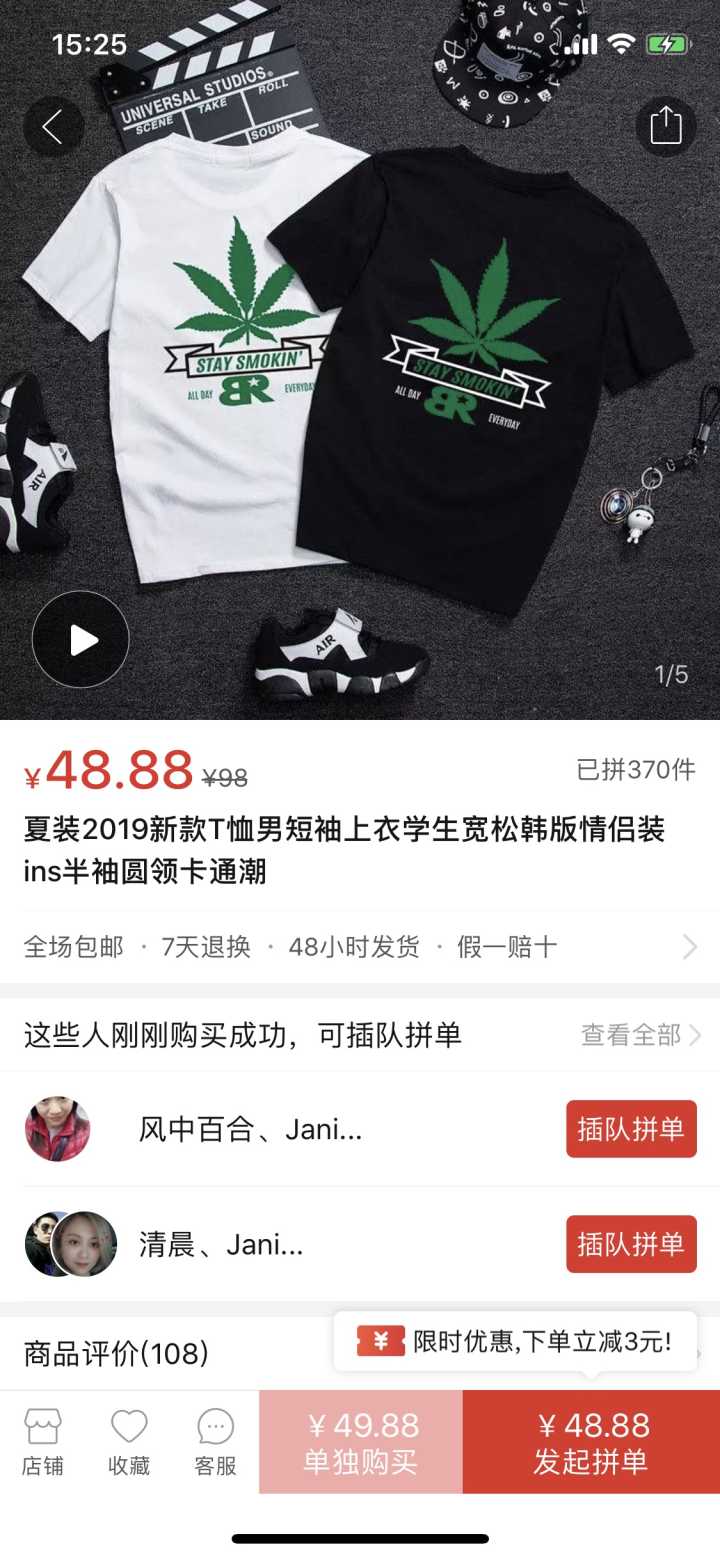
Task: Open the 商品评价 reviews section
Action: click(x=117, y=1354)
